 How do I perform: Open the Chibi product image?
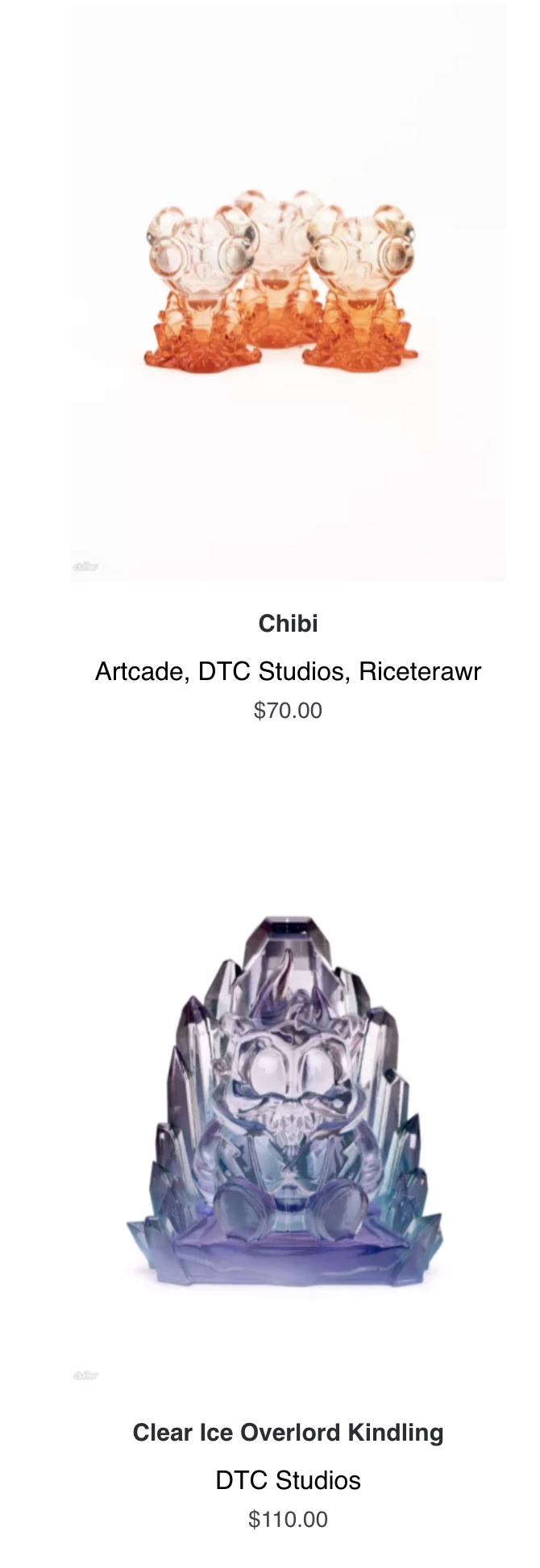click(288, 292)
